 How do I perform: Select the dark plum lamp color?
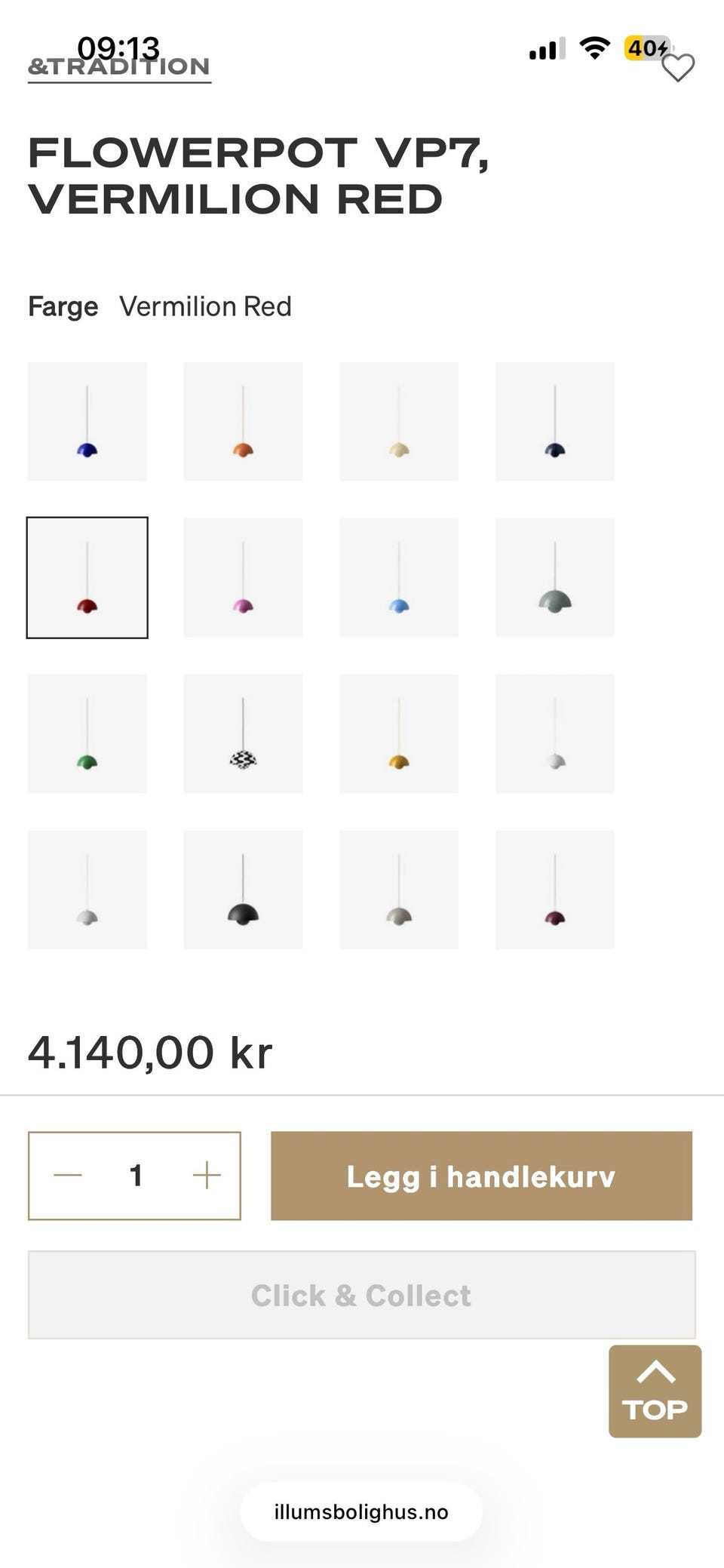click(x=555, y=890)
